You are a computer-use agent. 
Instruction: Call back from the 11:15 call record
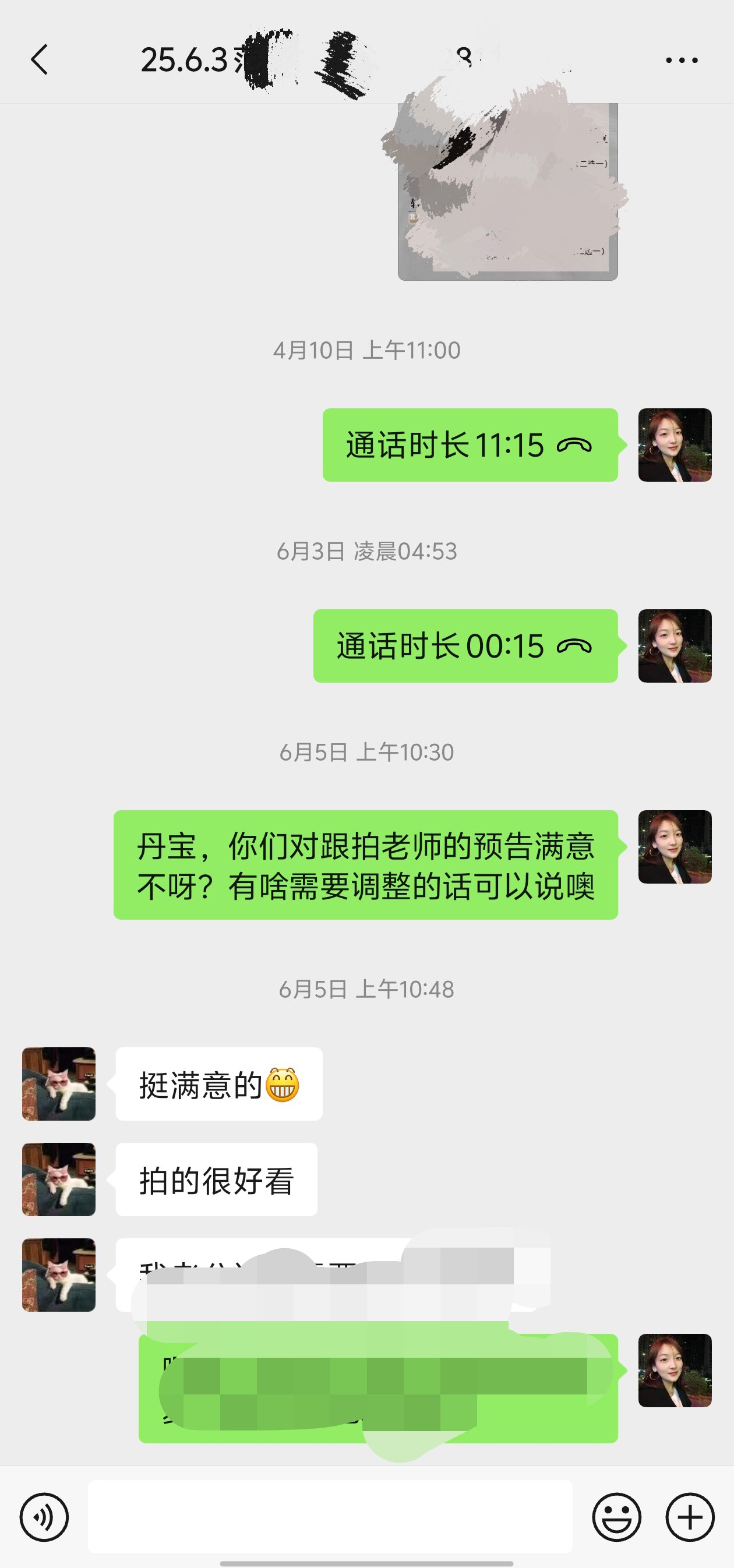(471, 445)
